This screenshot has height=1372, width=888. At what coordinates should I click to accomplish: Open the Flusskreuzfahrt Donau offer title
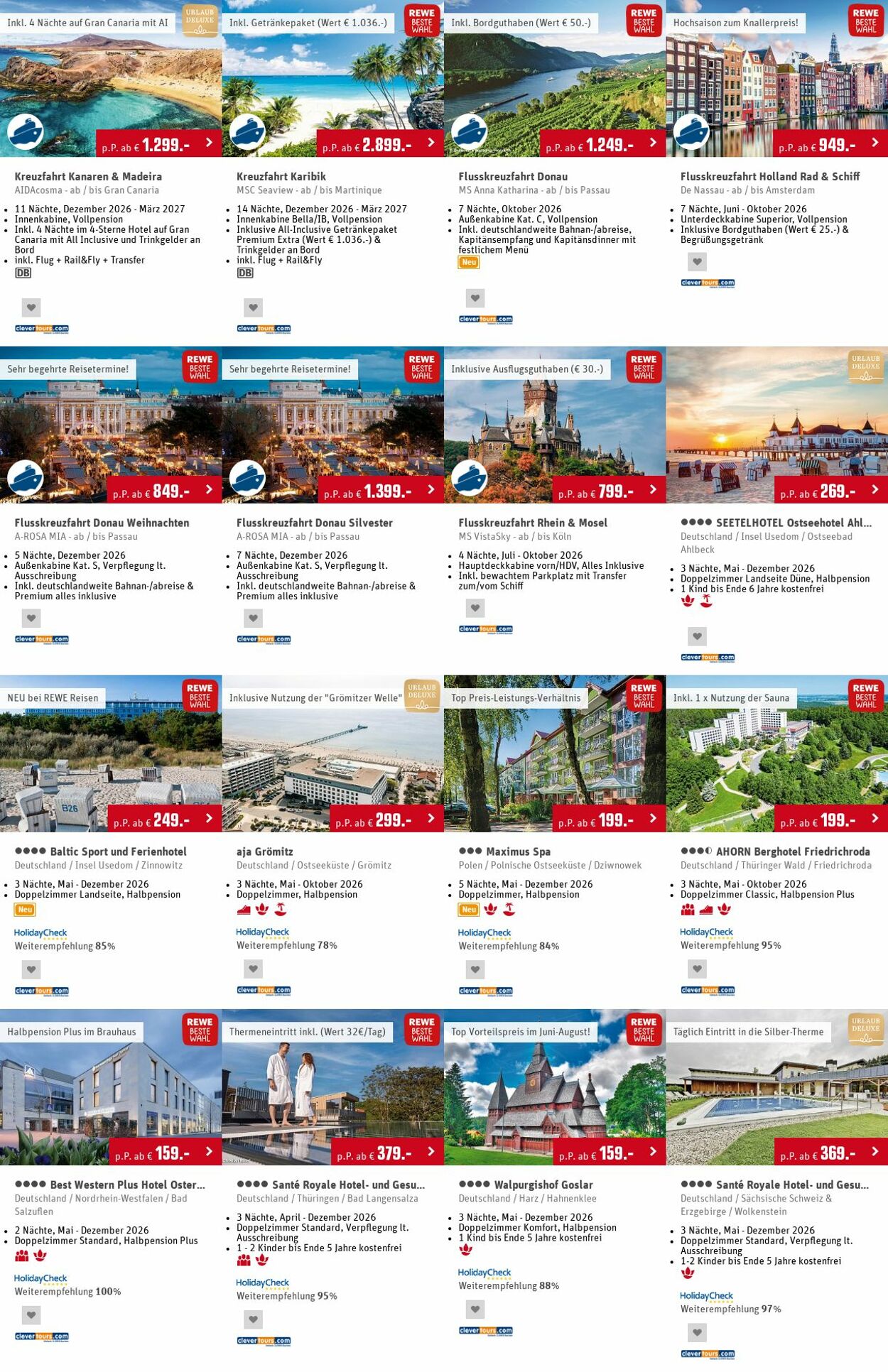tap(513, 177)
